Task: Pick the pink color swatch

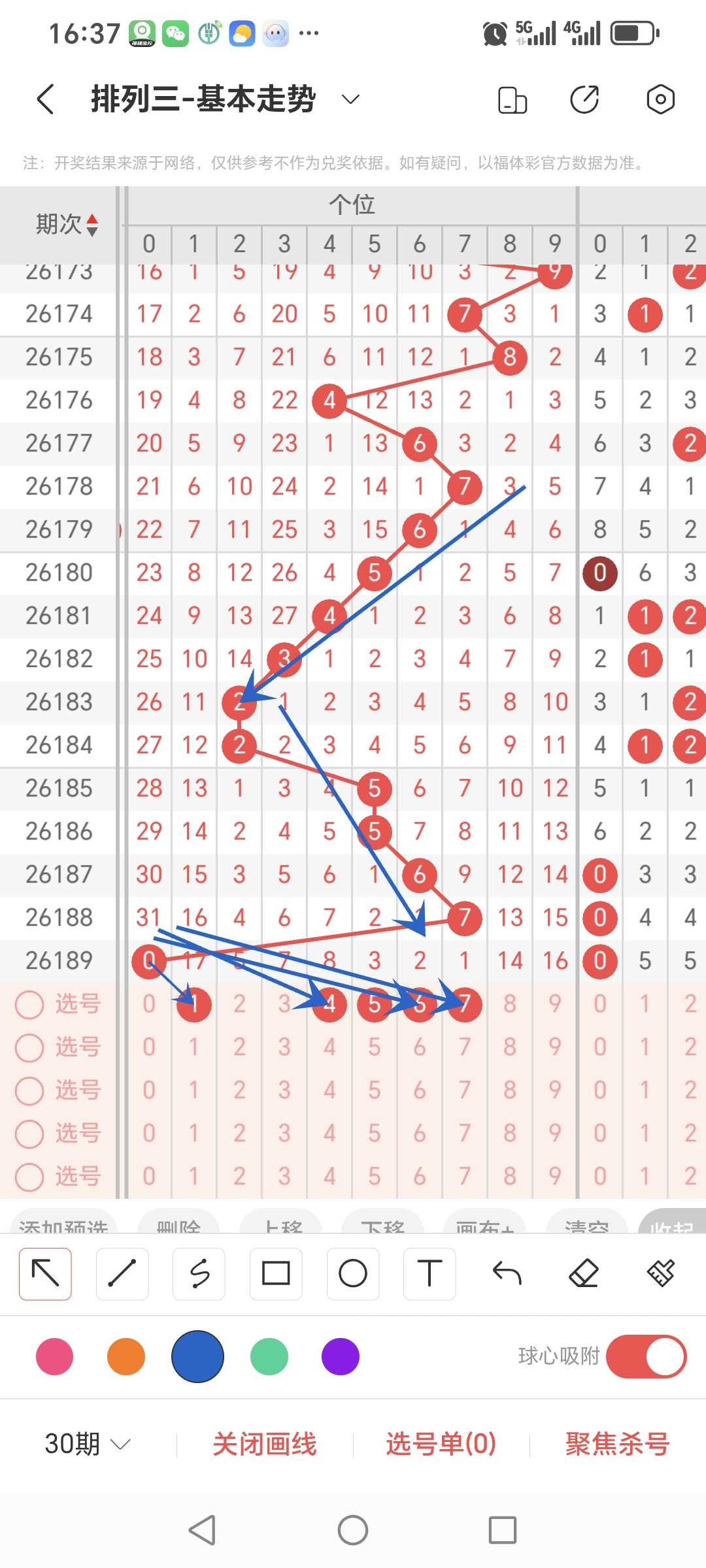Action: (x=55, y=1356)
